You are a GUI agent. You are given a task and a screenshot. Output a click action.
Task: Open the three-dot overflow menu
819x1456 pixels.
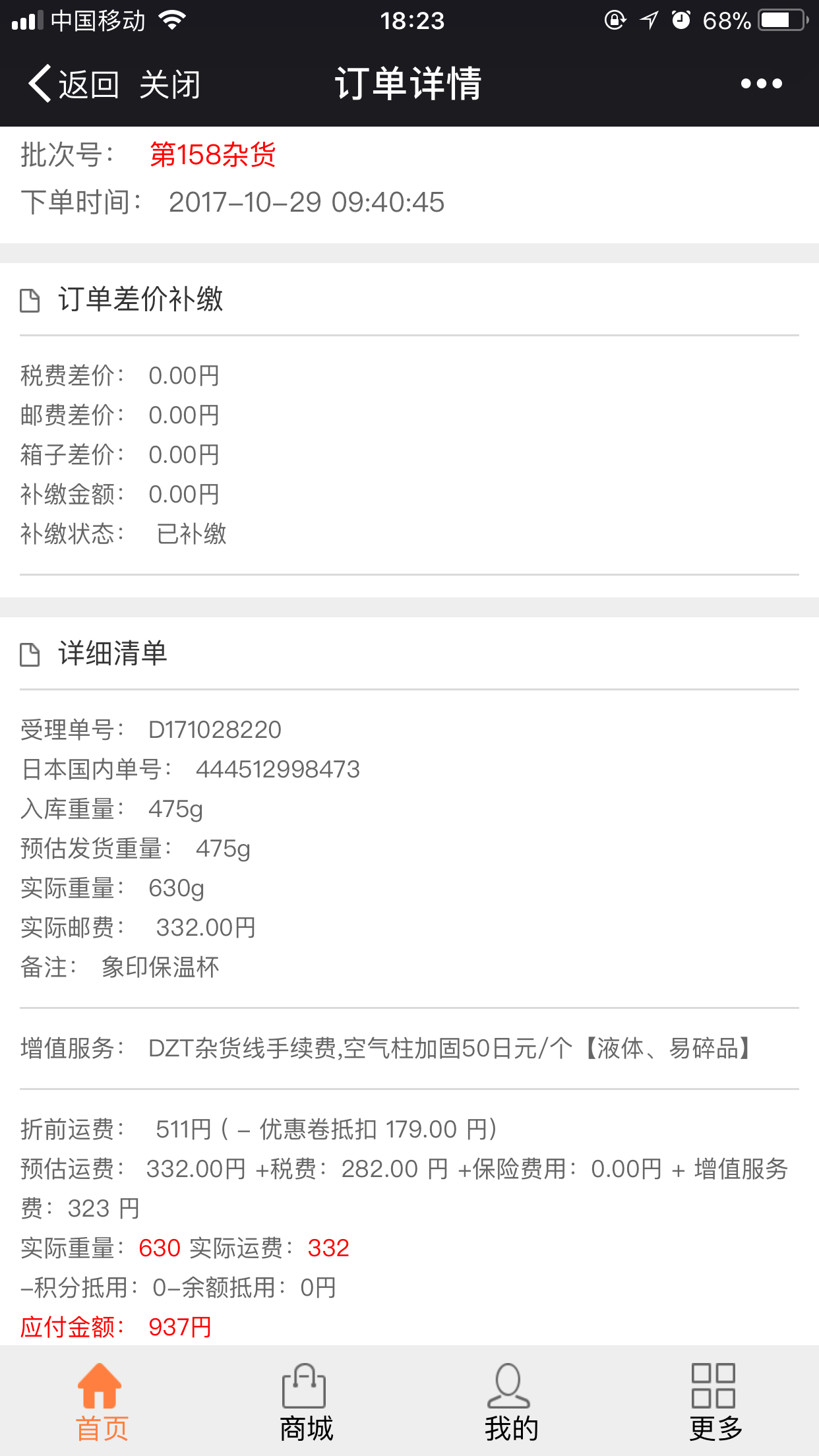coord(761,84)
